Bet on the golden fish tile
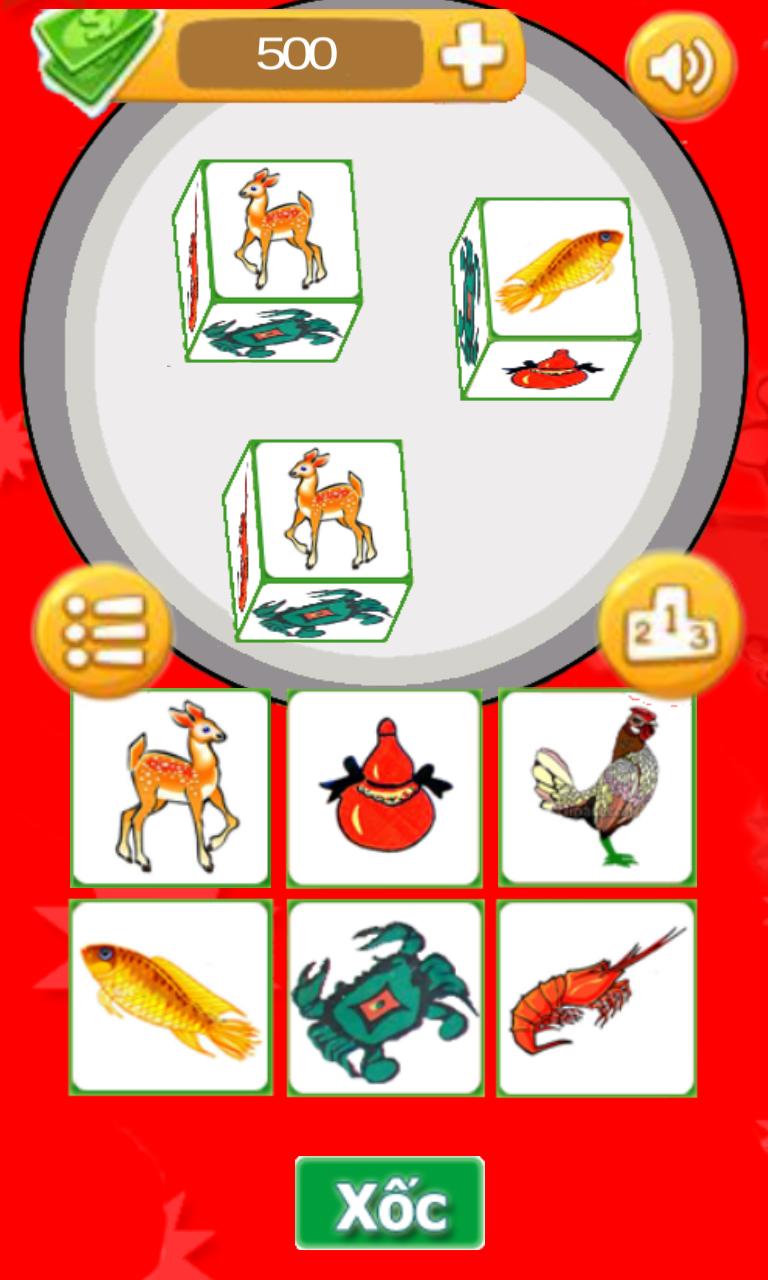The width and height of the screenshot is (768, 1280). (171, 997)
